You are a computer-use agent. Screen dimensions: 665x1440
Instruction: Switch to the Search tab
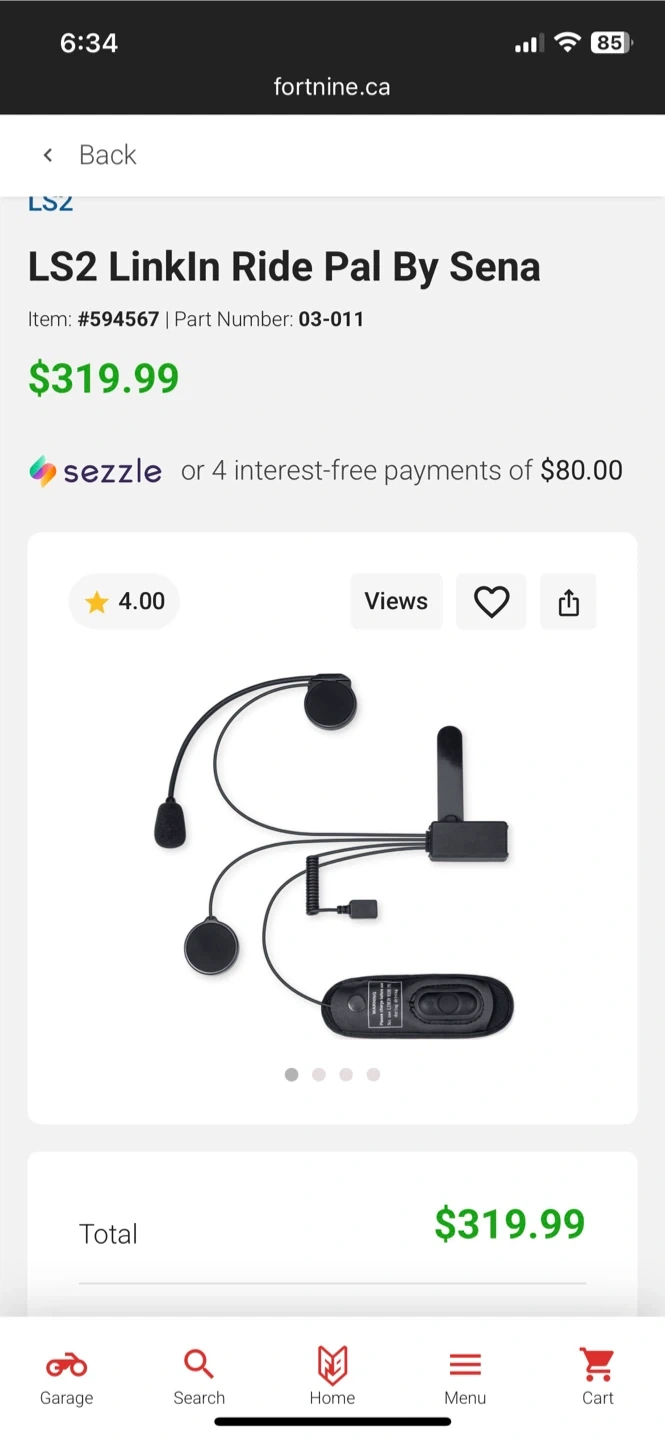click(x=199, y=1376)
